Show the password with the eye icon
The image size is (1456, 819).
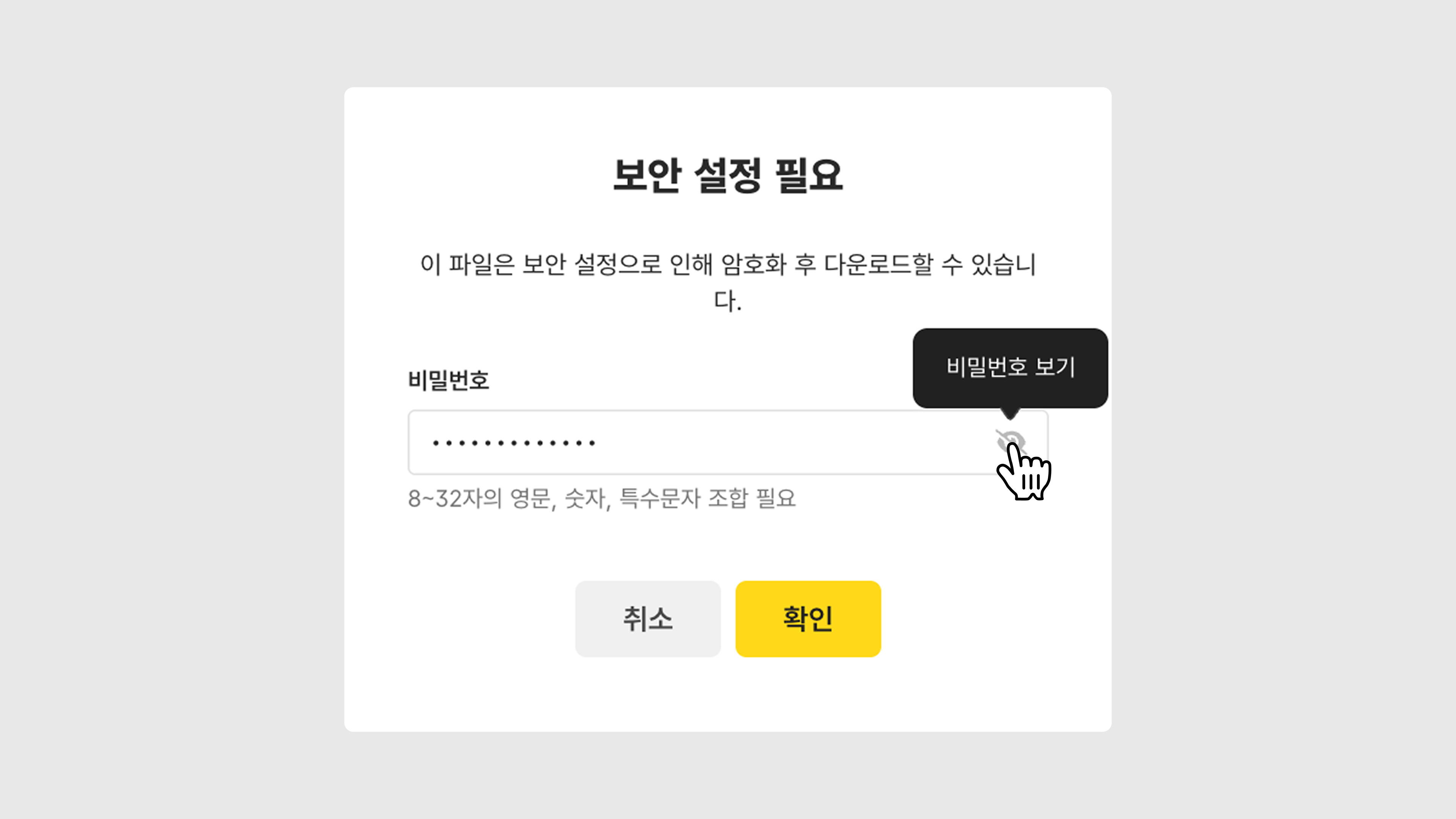(x=1010, y=440)
